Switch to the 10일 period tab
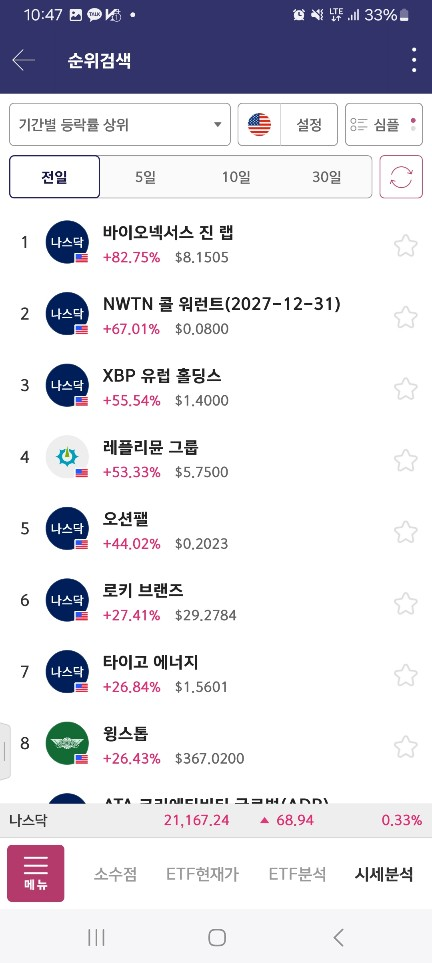This screenshot has height=963, width=432. (x=236, y=177)
